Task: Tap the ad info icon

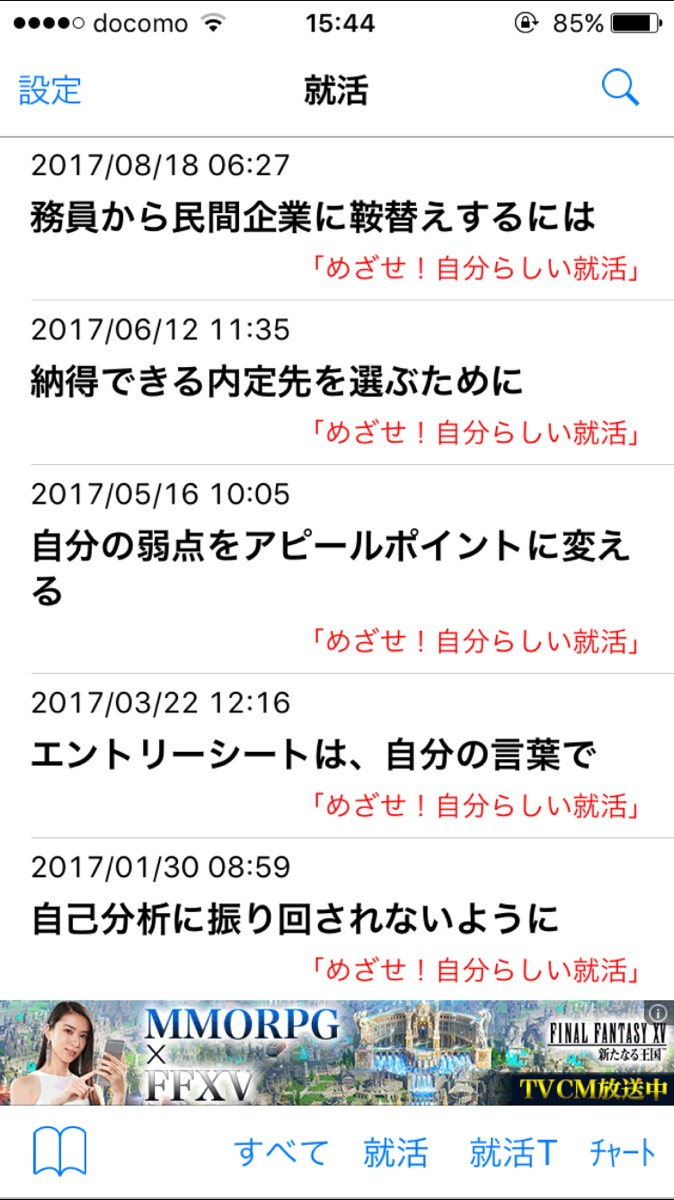Action: point(656,1011)
